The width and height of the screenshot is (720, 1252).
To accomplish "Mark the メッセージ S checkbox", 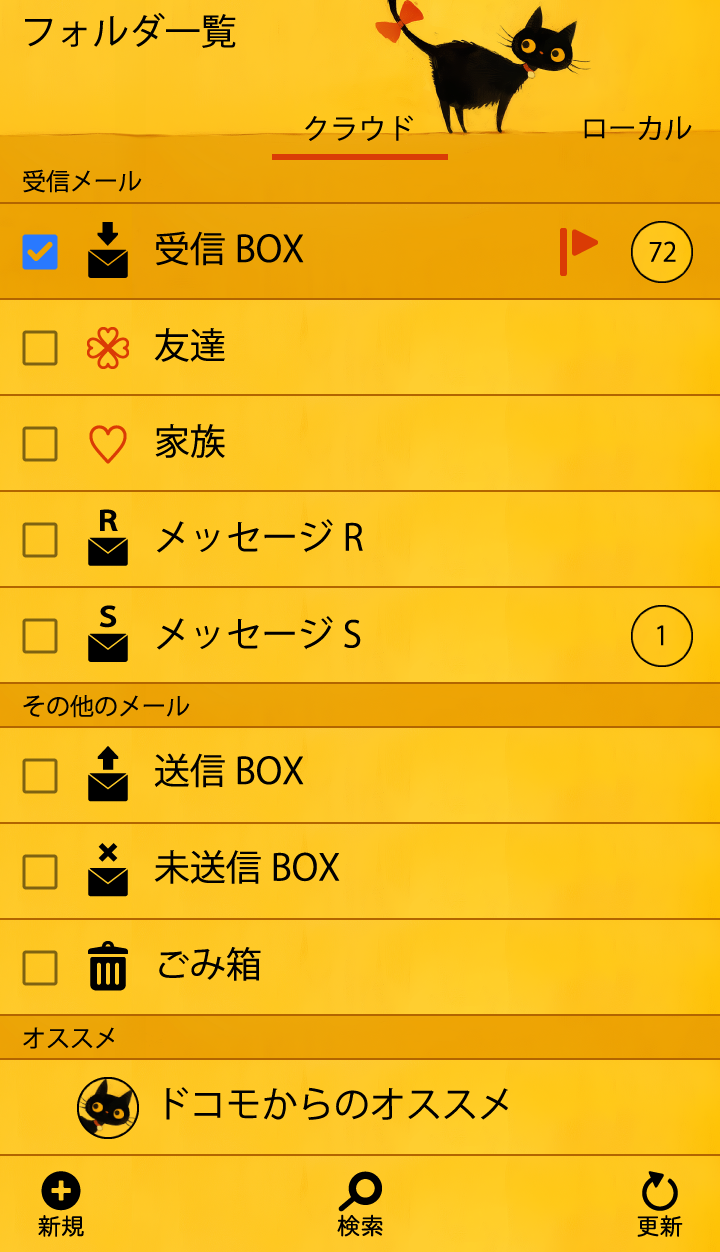I will coord(40,636).
